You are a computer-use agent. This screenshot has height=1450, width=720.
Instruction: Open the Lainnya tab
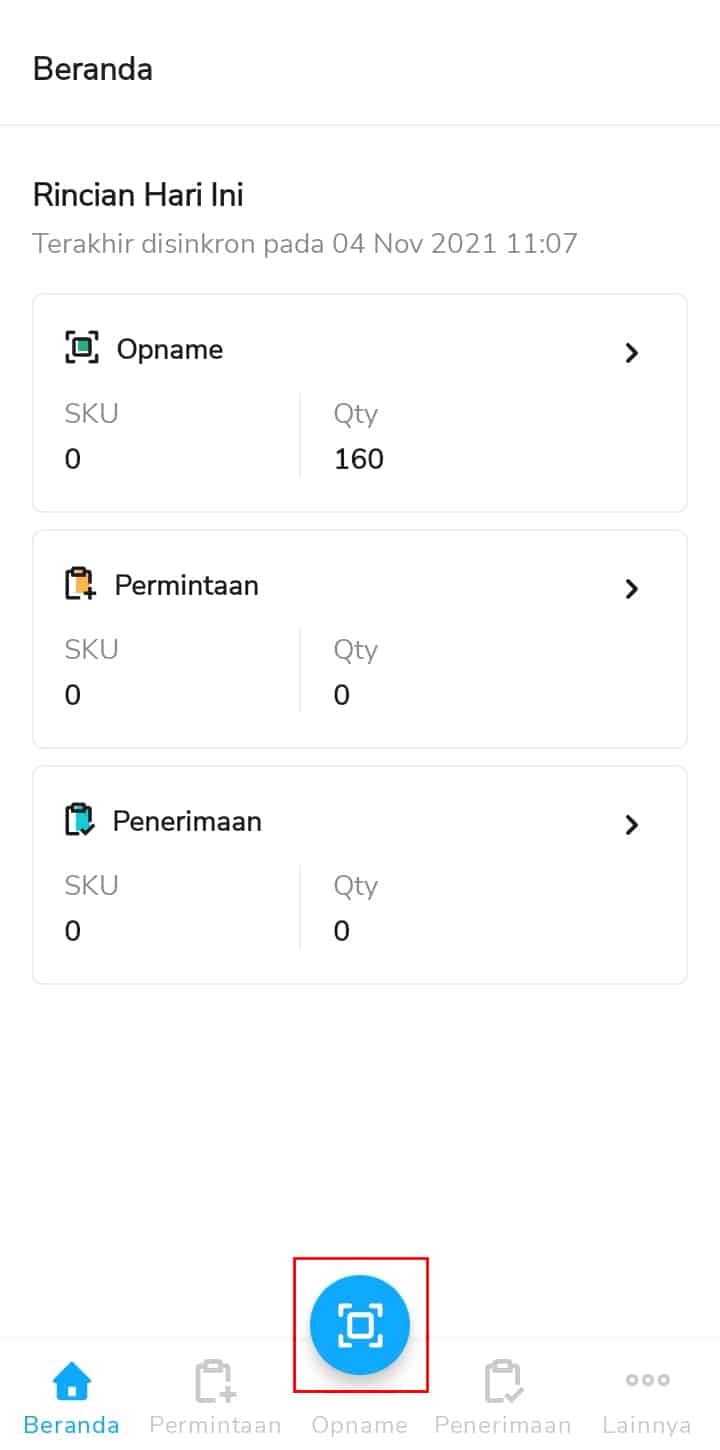click(647, 1397)
